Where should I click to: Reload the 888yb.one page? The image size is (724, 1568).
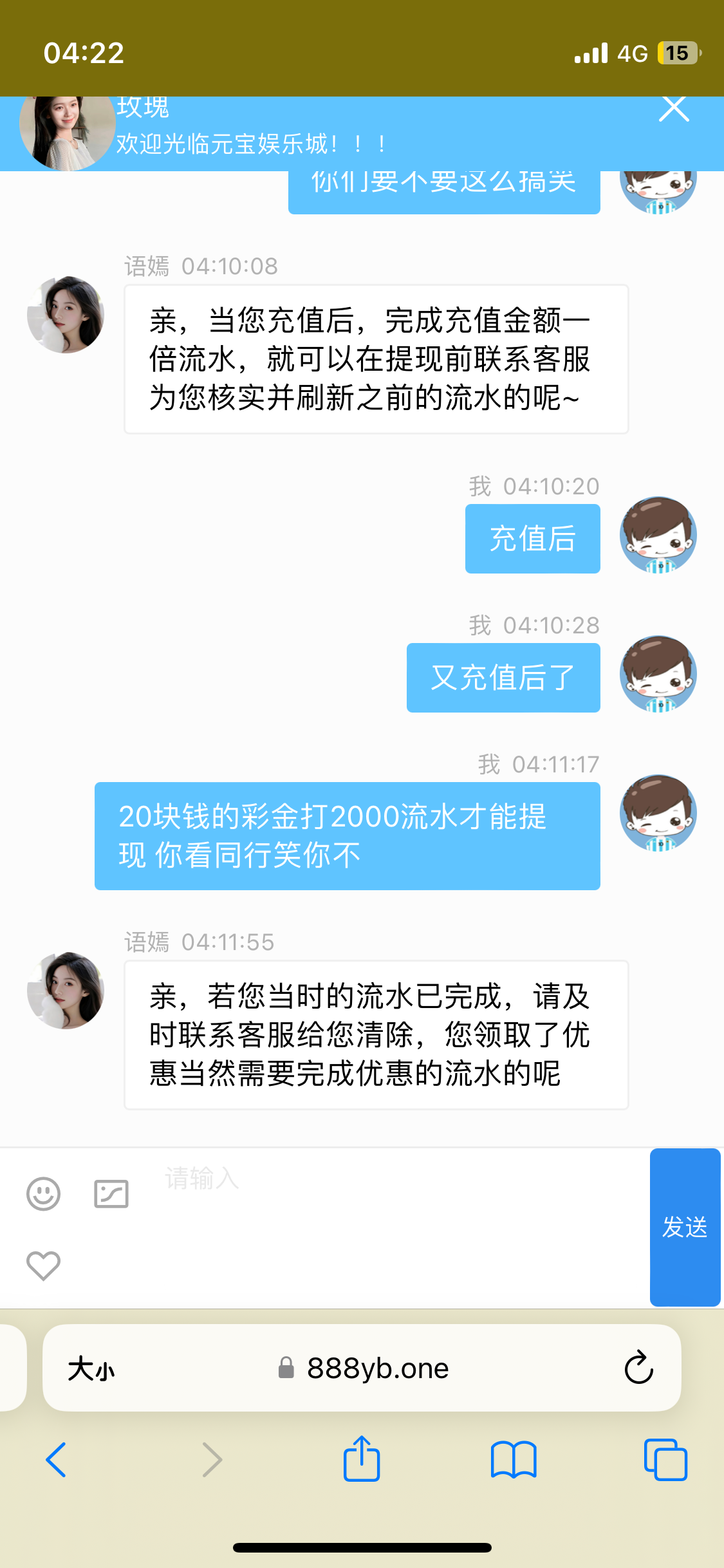coord(638,1368)
